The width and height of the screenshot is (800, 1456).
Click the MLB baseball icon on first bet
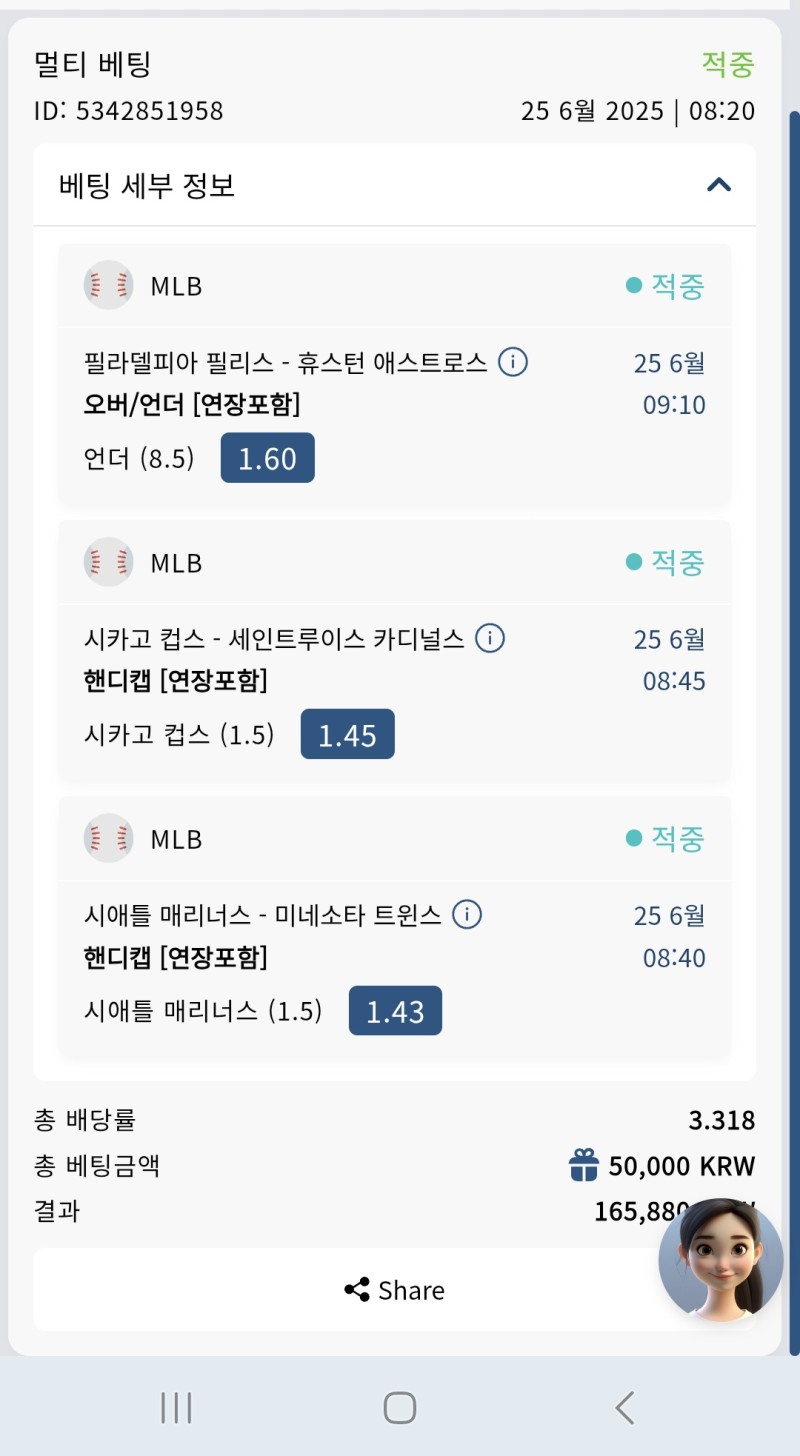pyautogui.click(x=108, y=285)
